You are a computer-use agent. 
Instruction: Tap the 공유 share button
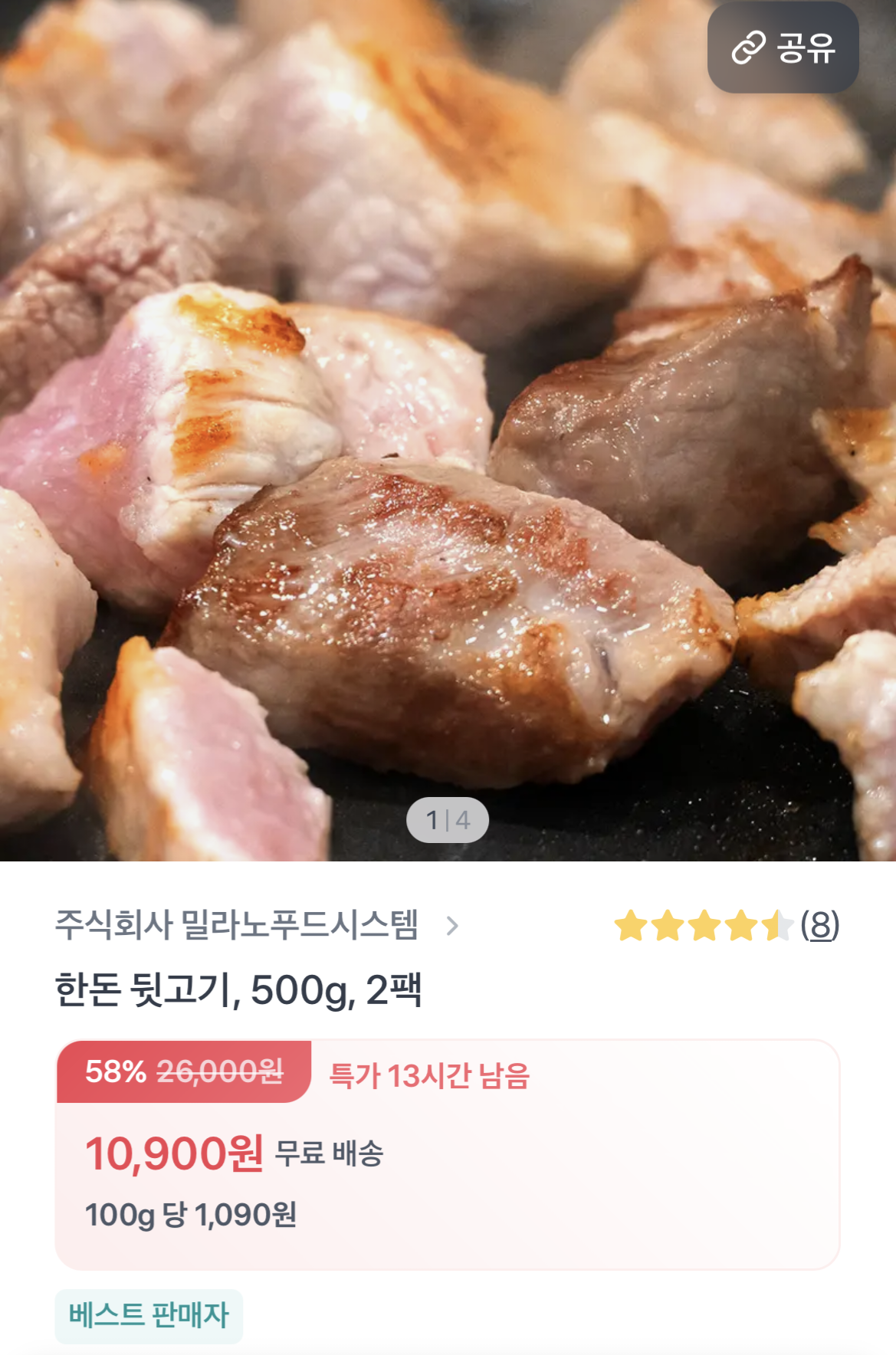[x=783, y=48]
